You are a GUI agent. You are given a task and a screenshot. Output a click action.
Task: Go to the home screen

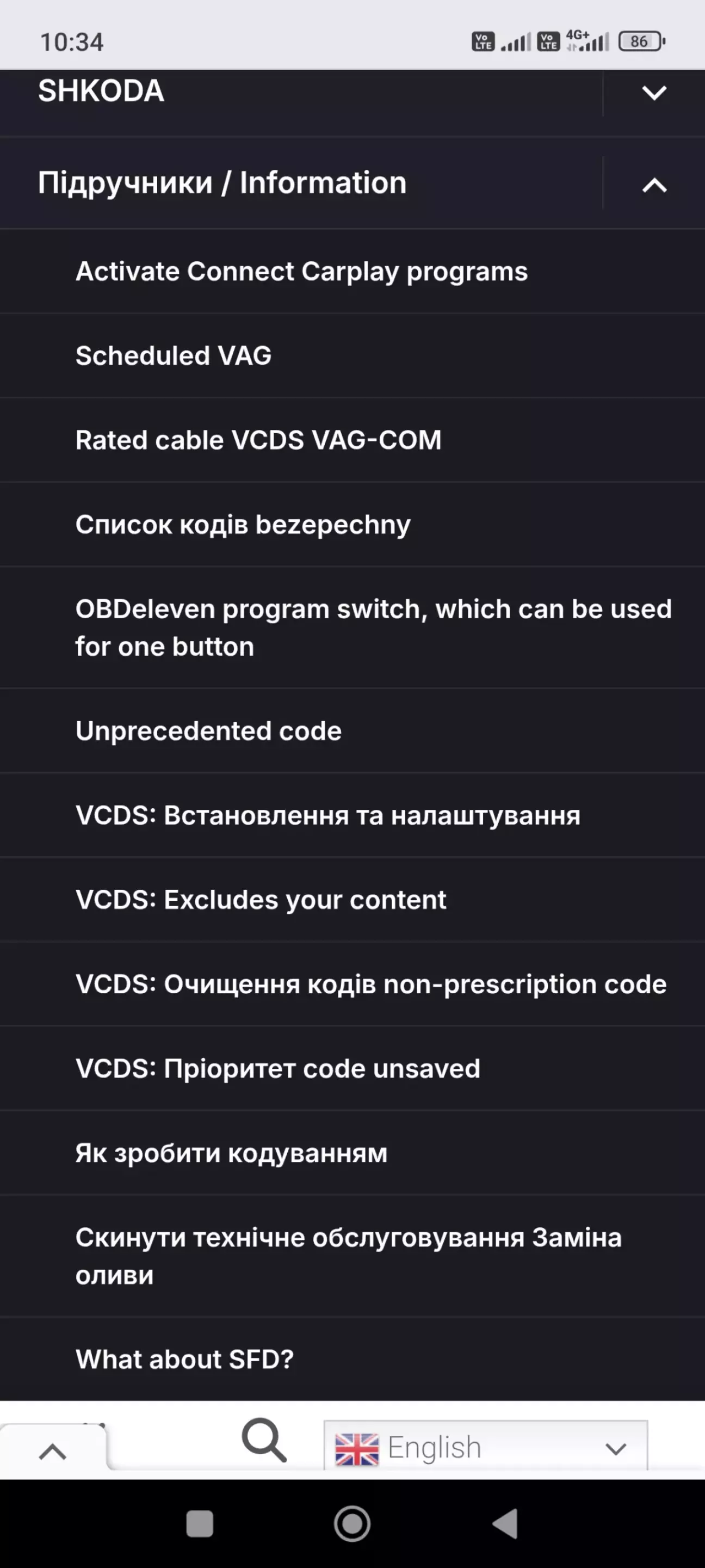(x=351, y=1524)
